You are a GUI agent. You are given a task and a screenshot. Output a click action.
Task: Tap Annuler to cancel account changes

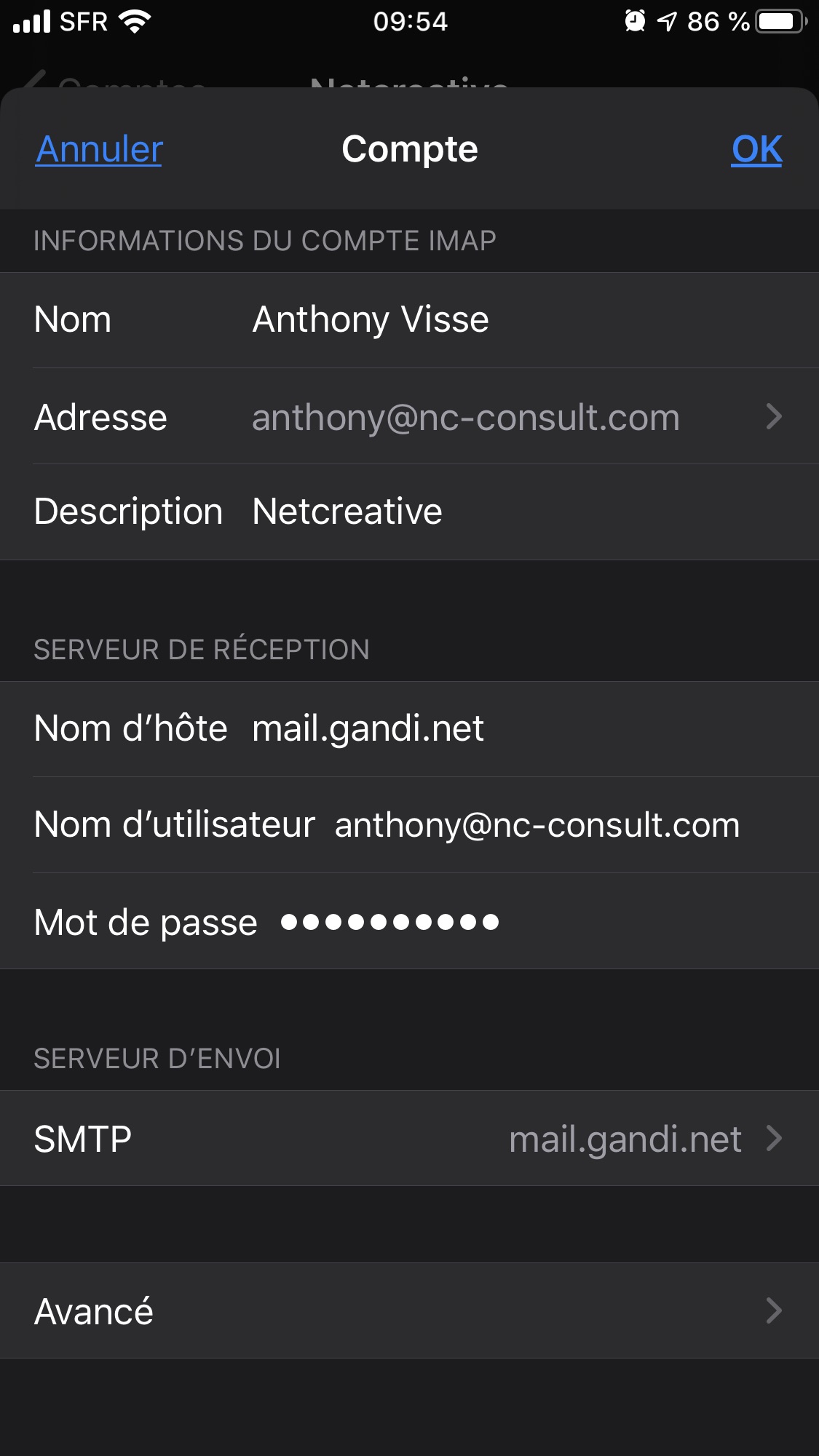pyautogui.click(x=99, y=150)
